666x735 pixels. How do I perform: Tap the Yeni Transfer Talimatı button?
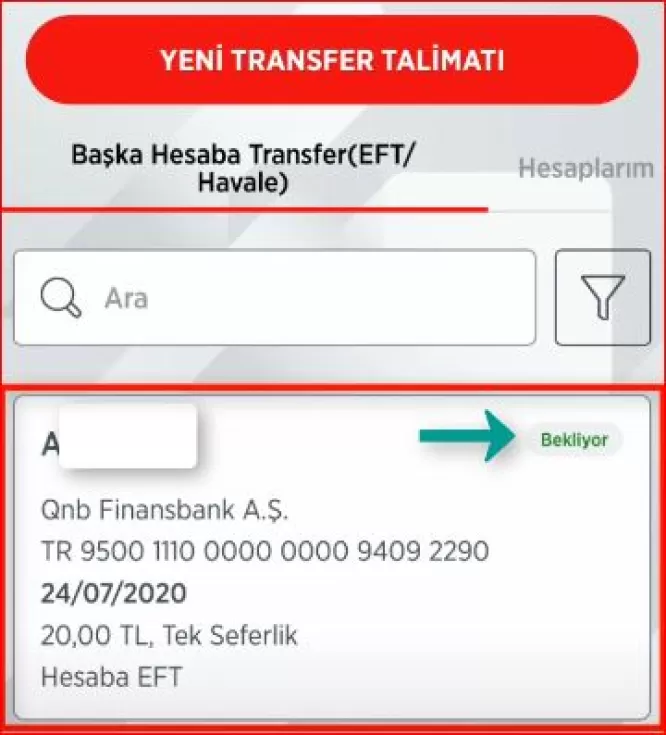(331, 60)
